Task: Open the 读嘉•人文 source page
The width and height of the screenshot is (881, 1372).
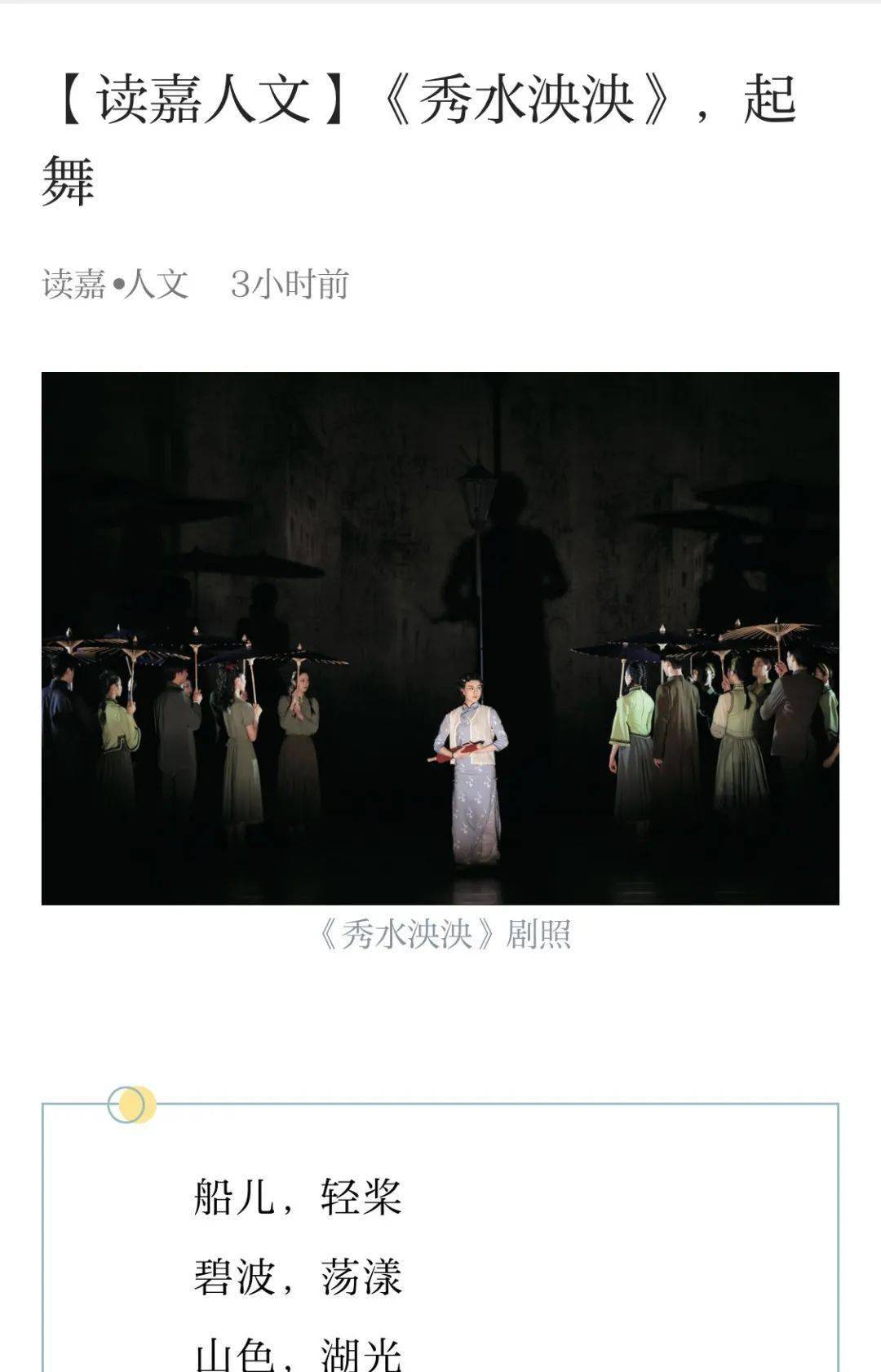Action: coord(115,285)
